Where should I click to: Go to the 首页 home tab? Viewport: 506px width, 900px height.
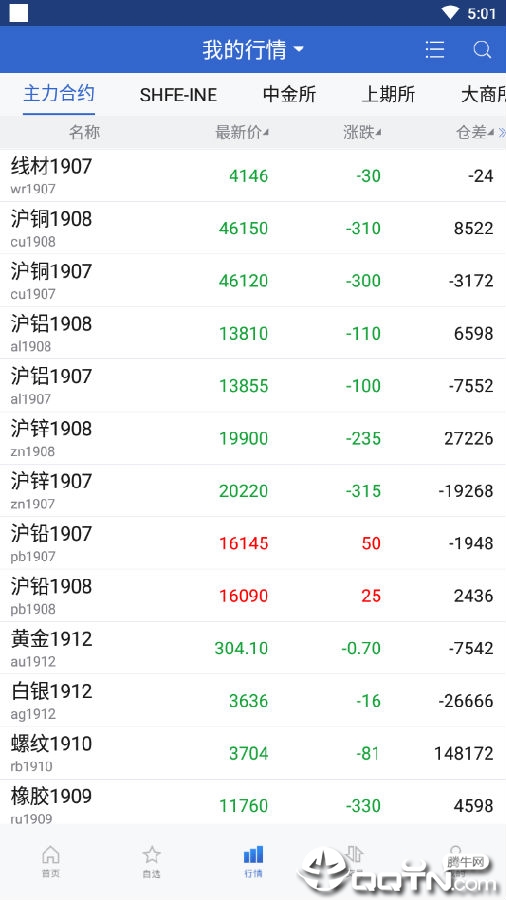point(51,862)
